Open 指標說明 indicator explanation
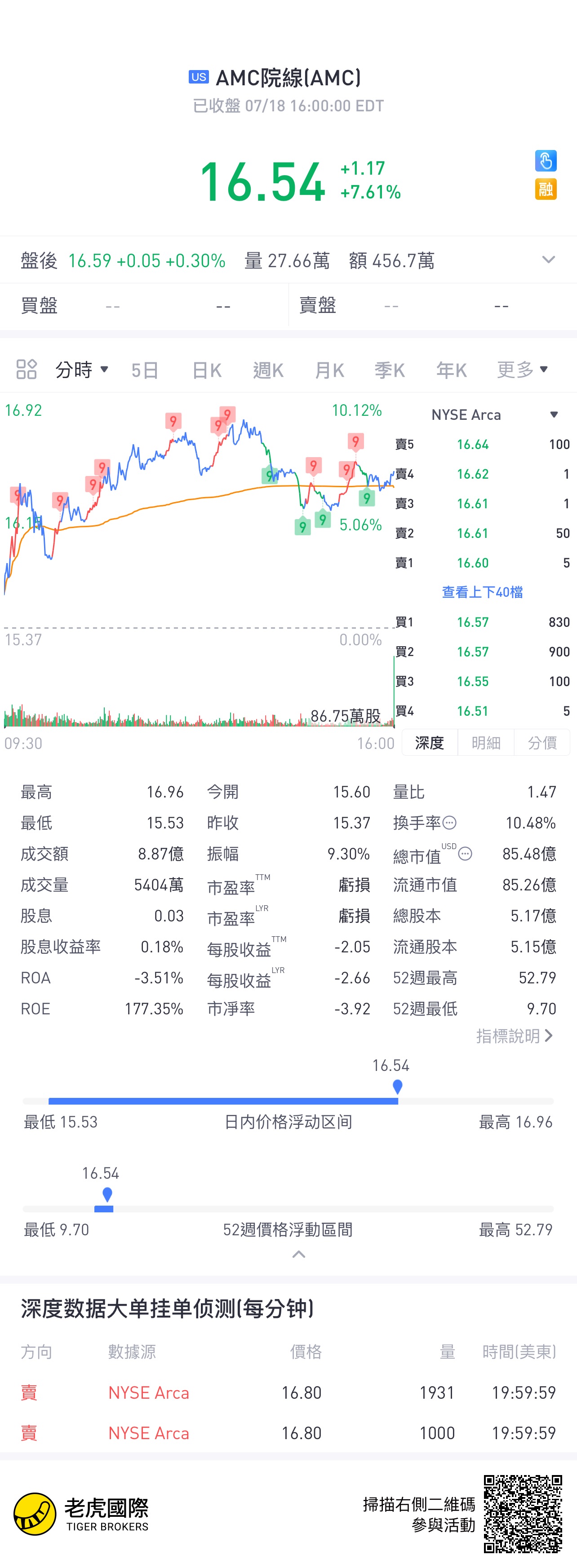The height and width of the screenshot is (1568, 577). pos(514,1035)
